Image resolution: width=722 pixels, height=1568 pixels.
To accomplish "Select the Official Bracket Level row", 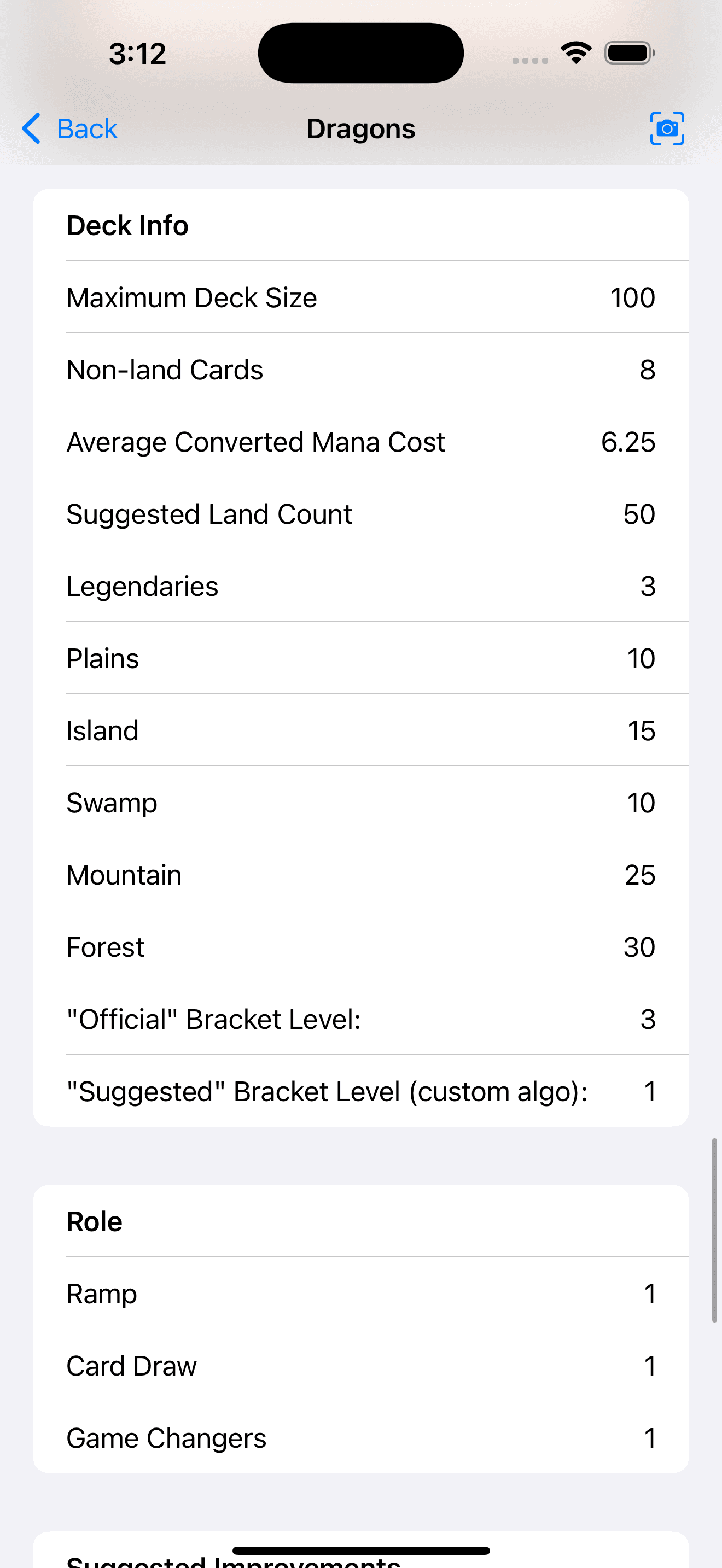I will tap(360, 1019).
